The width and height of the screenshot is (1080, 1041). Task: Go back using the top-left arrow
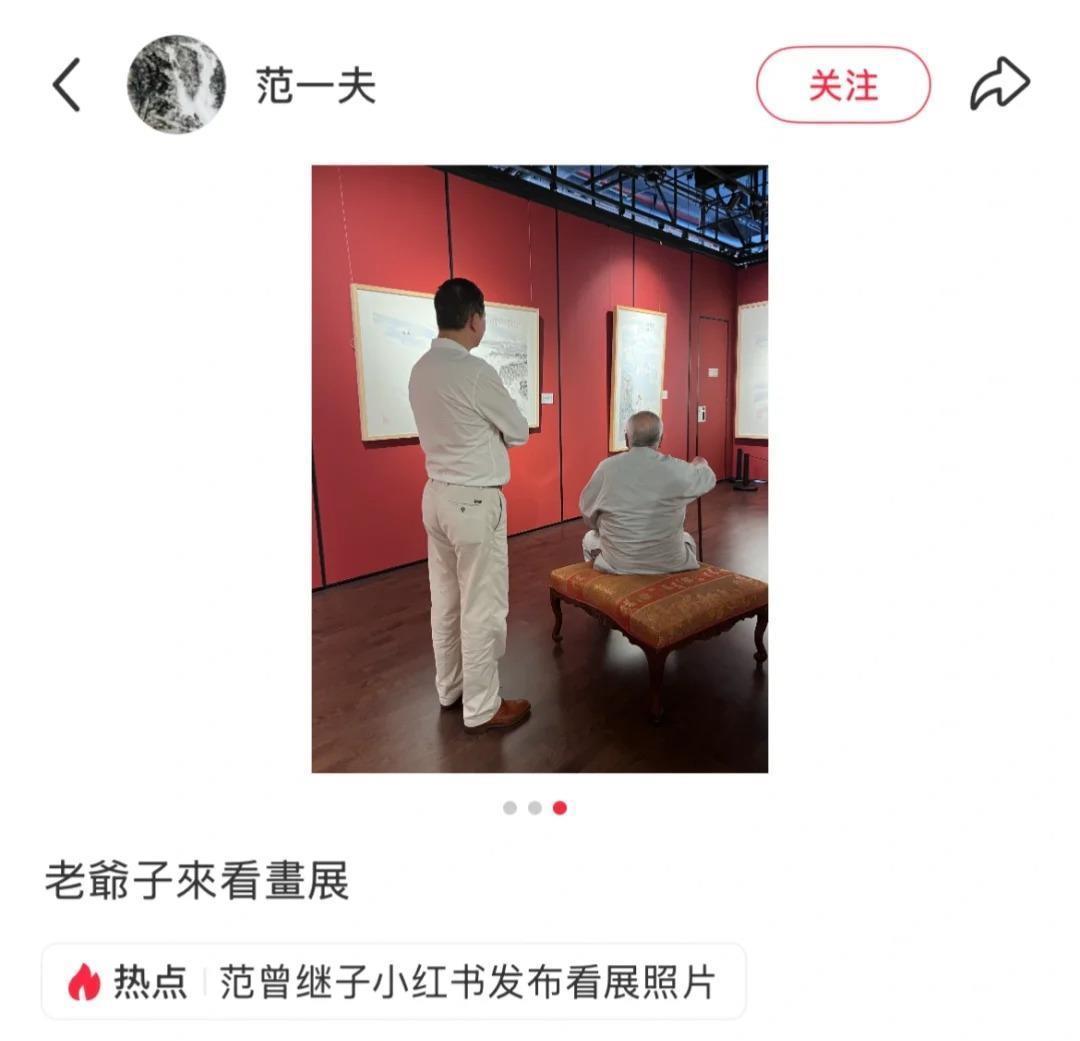(66, 85)
